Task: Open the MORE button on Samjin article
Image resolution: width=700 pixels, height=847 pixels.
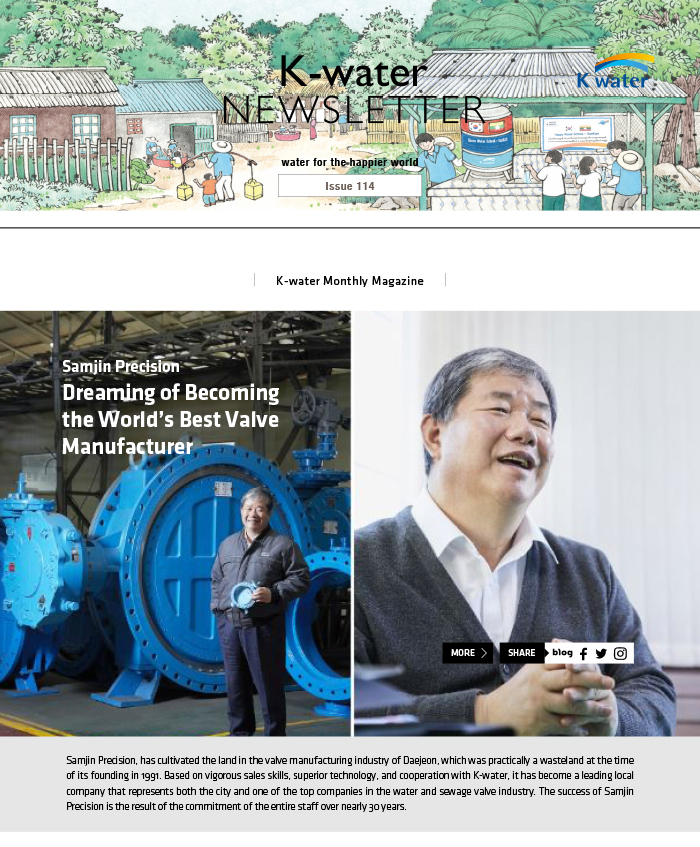Action: pyautogui.click(x=468, y=653)
